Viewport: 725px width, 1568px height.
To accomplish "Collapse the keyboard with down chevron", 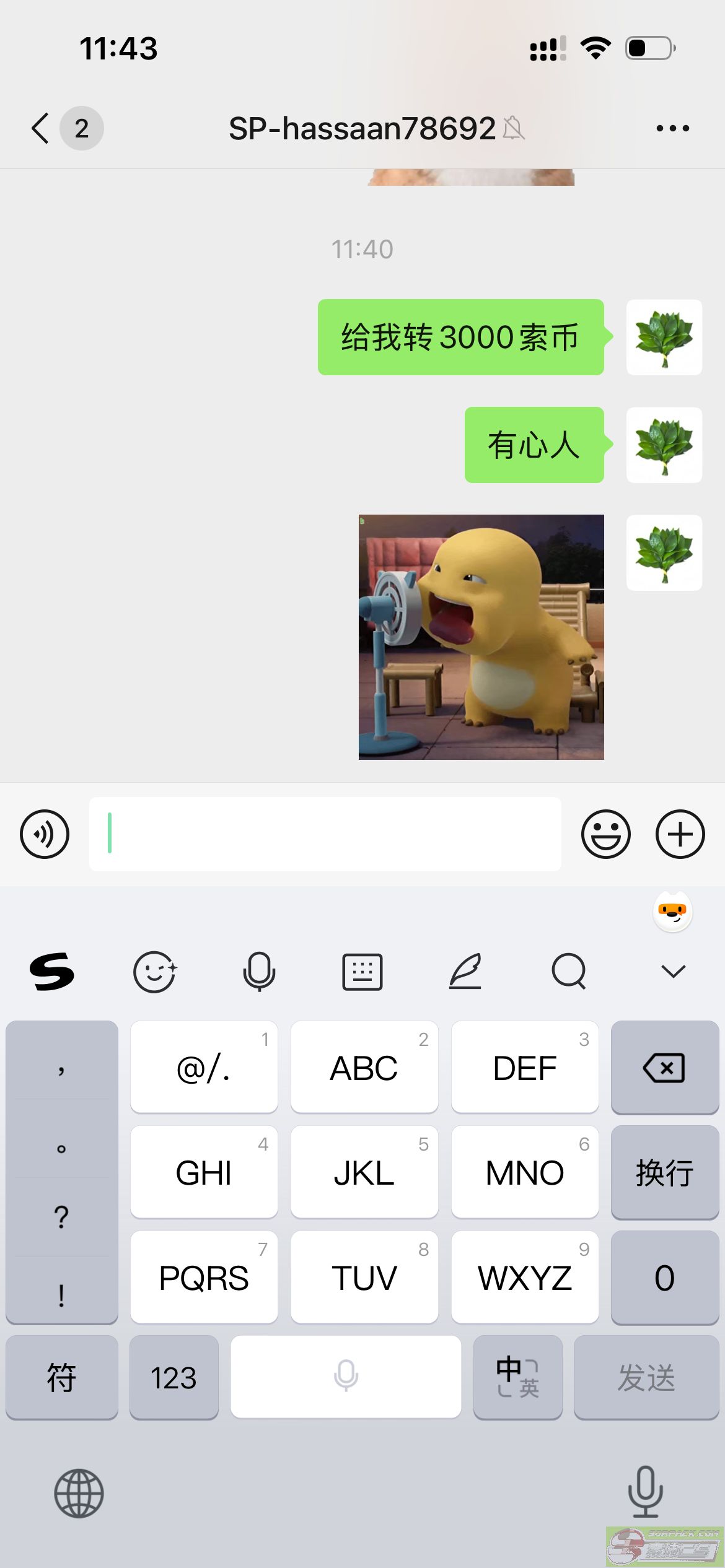I will (x=673, y=971).
